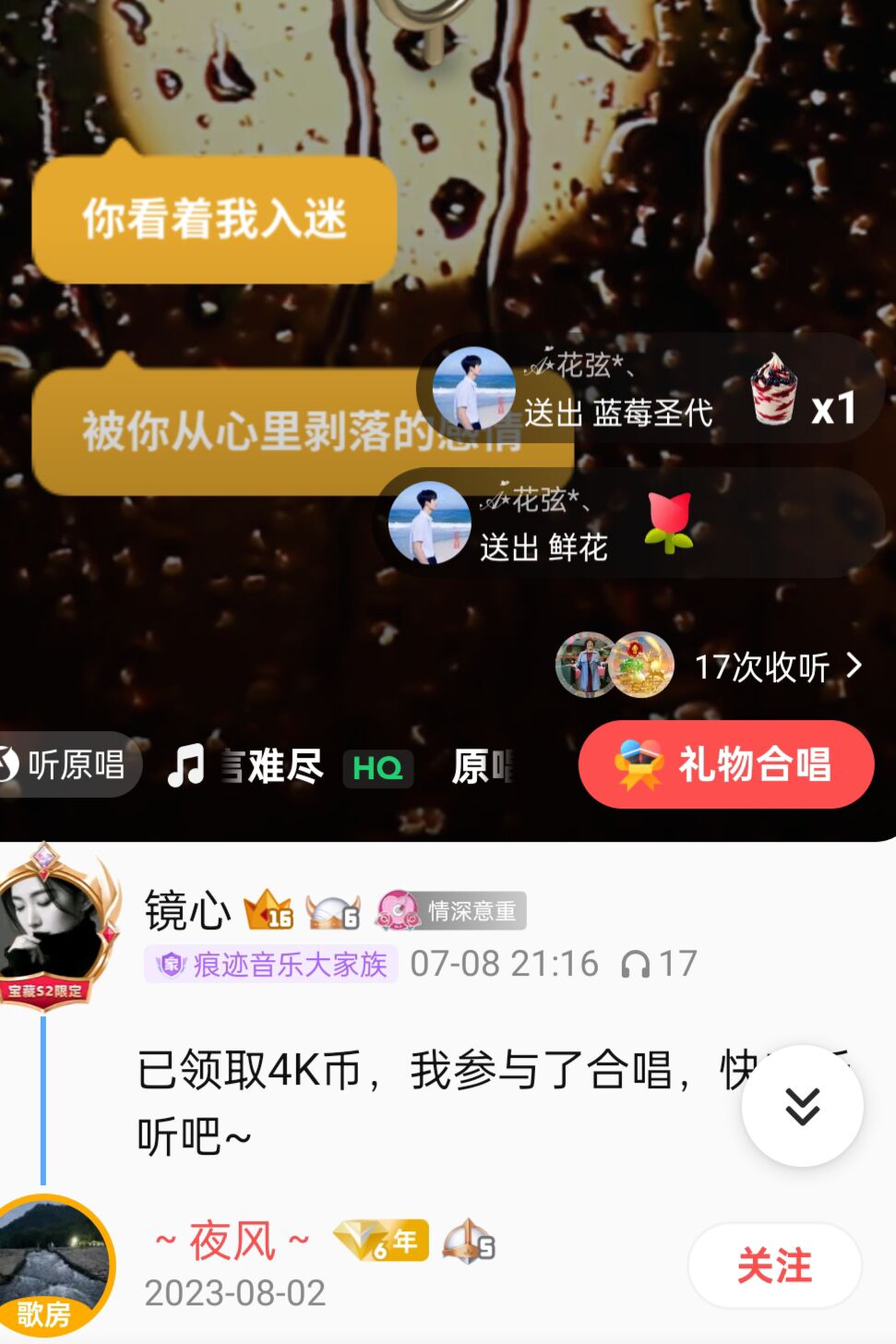Tap the 礼物合唱 button

725,765
